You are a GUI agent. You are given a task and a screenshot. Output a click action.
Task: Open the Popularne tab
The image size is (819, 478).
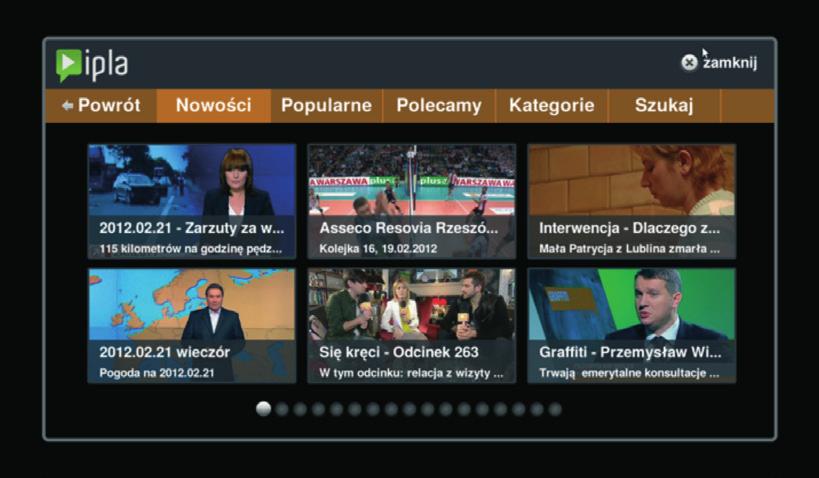pyautogui.click(x=326, y=105)
